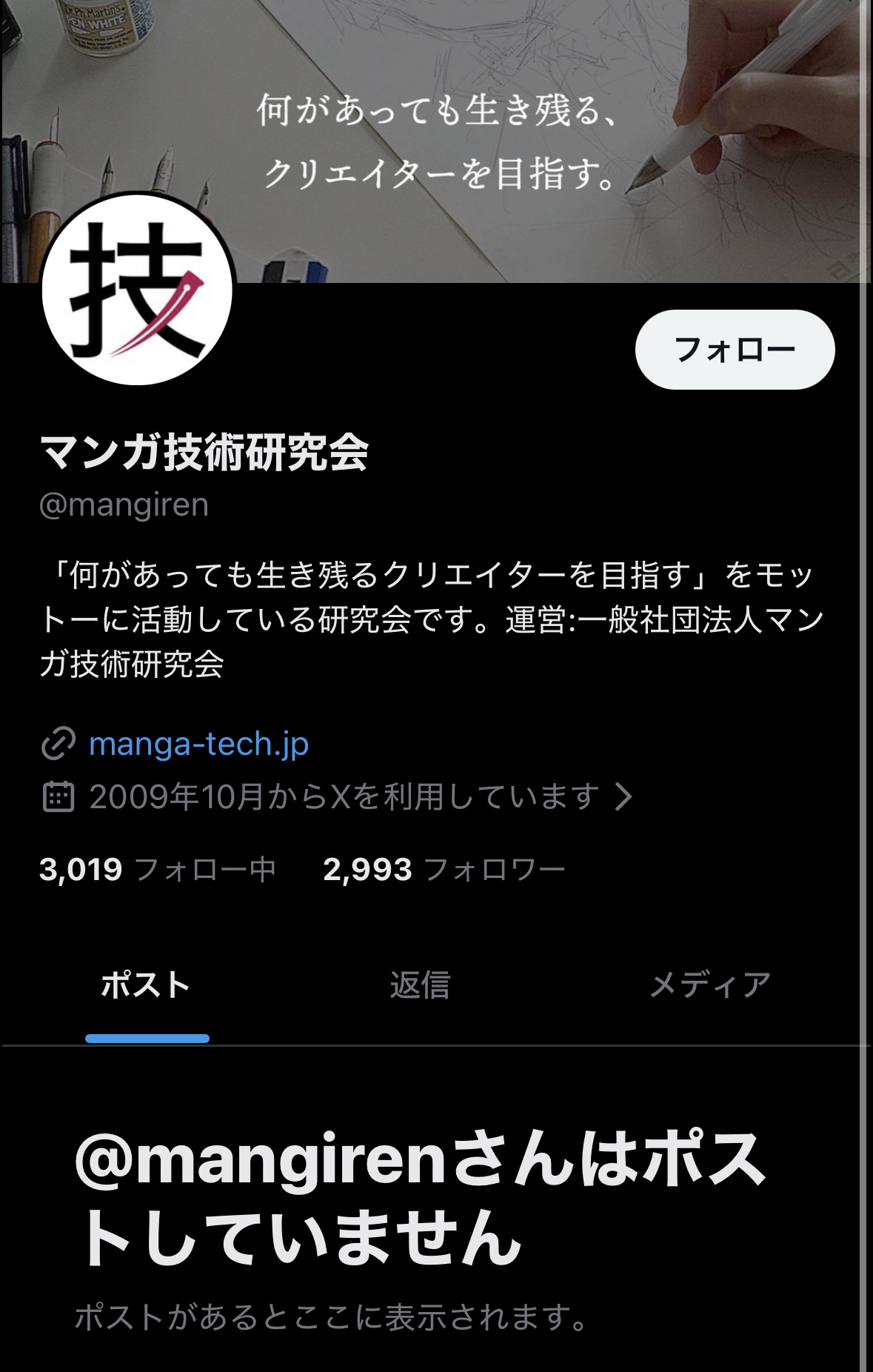Follow the マンガ技術研究会 account
The width and height of the screenshot is (873, 1372).
735,350
